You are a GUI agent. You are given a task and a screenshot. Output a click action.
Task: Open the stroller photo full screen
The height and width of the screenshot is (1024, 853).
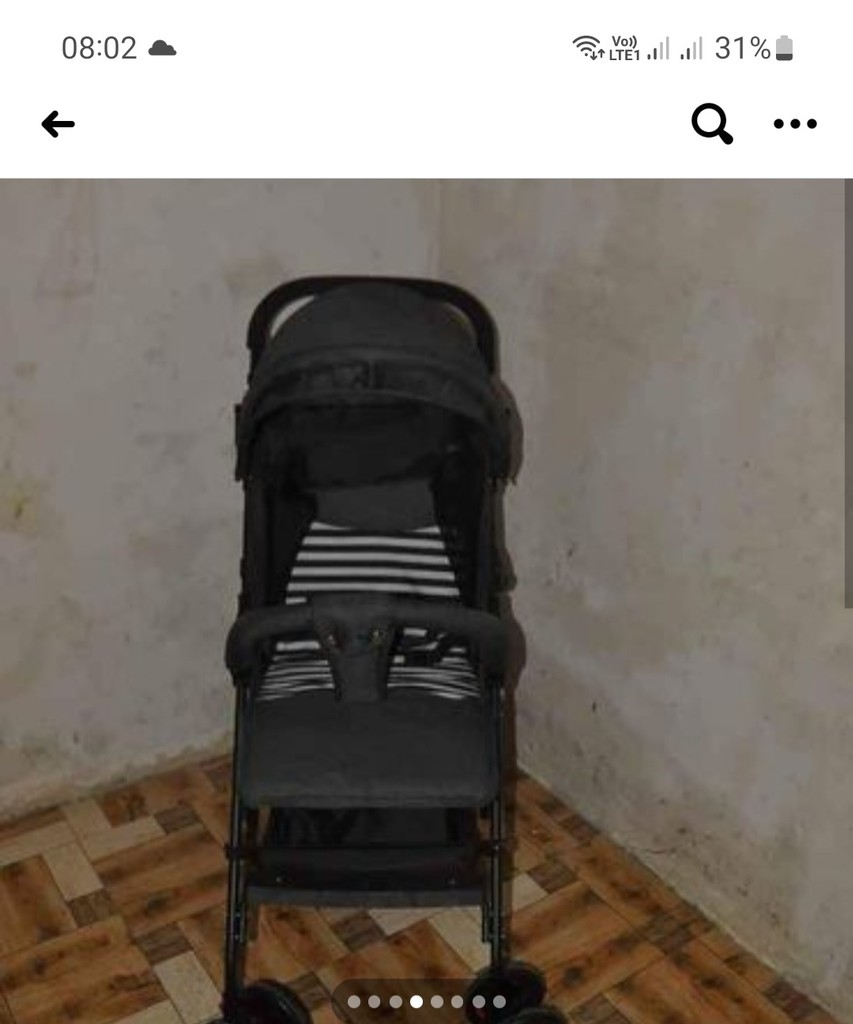[x=424, y=600]
